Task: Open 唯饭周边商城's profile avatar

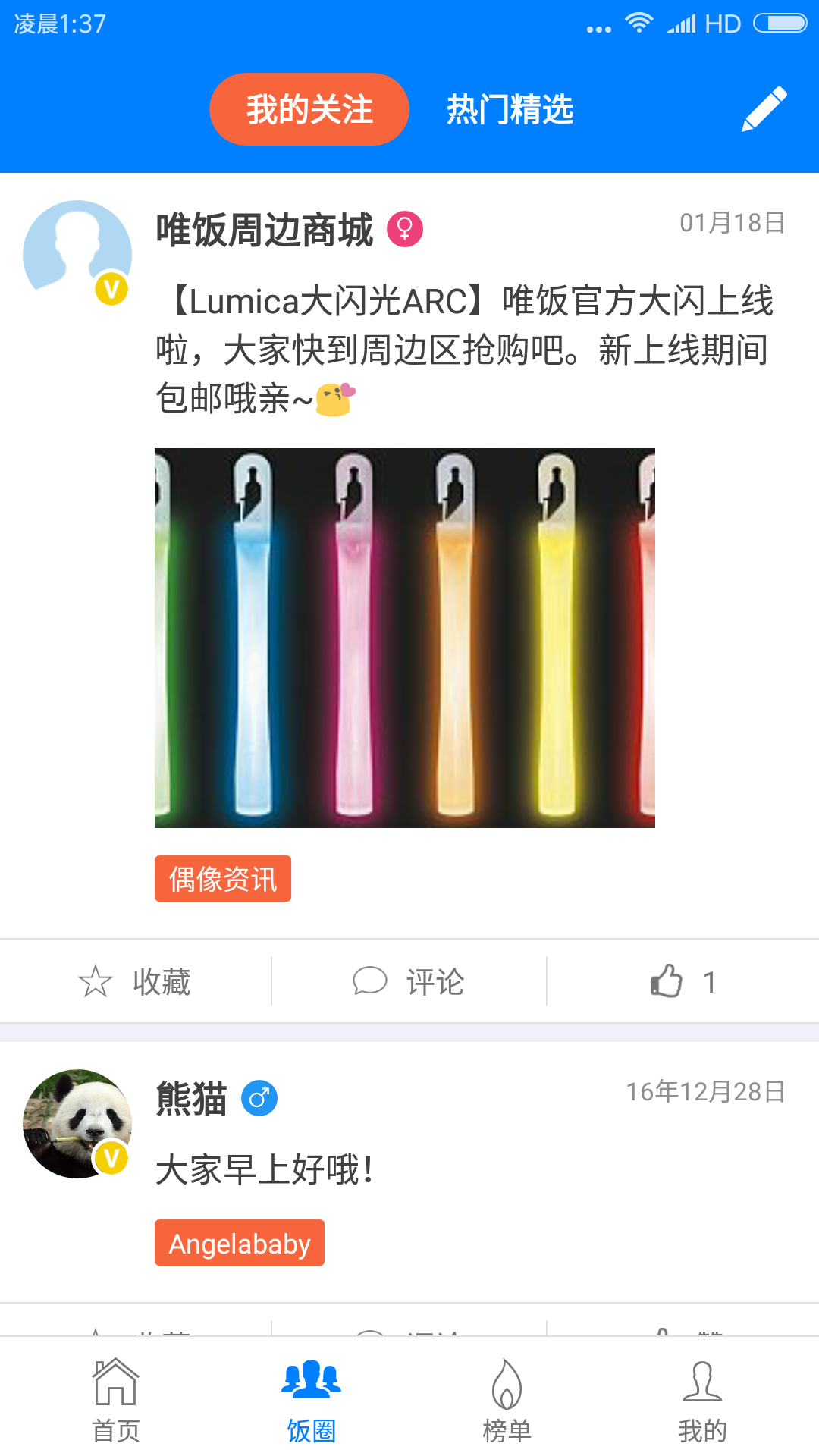Action: 77,253
